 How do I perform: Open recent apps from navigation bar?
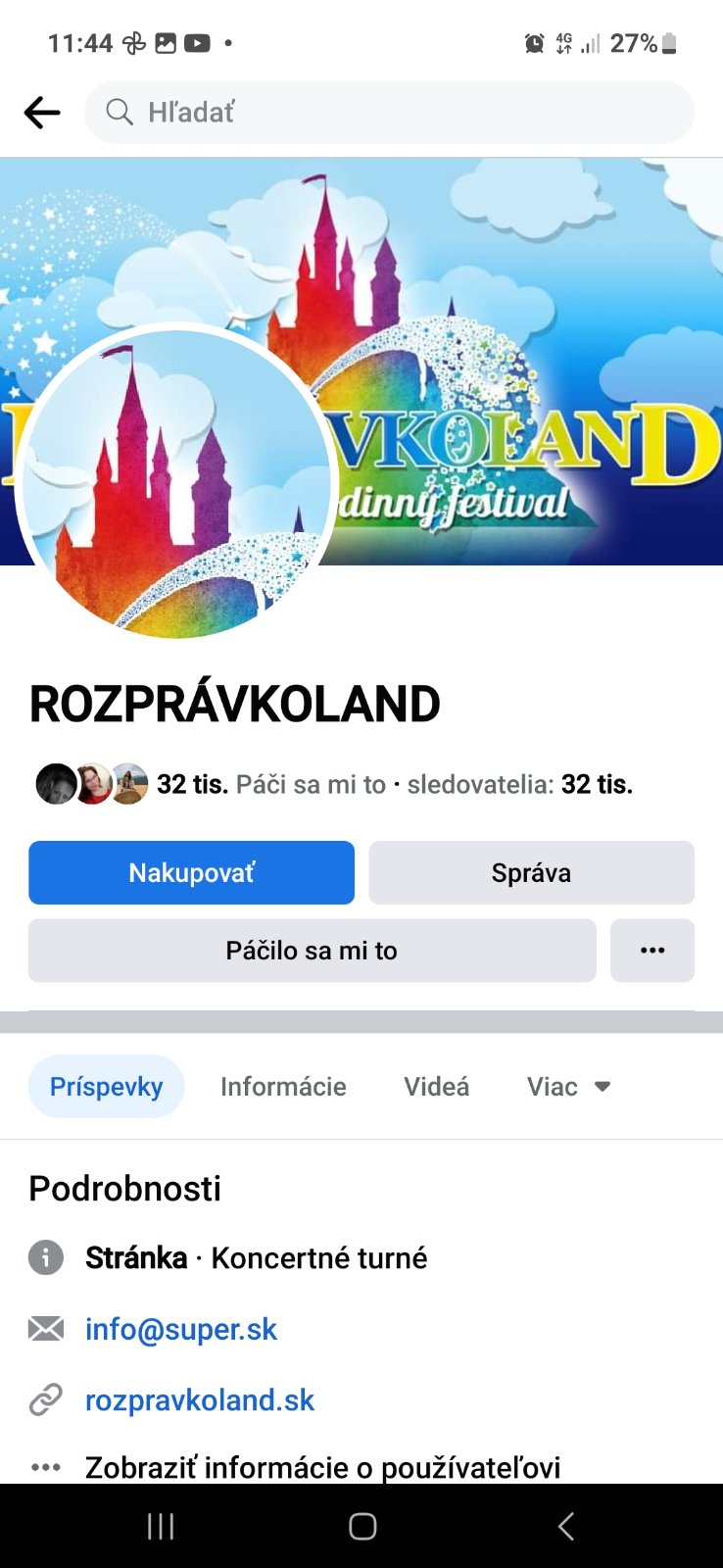pos(161,1526)
